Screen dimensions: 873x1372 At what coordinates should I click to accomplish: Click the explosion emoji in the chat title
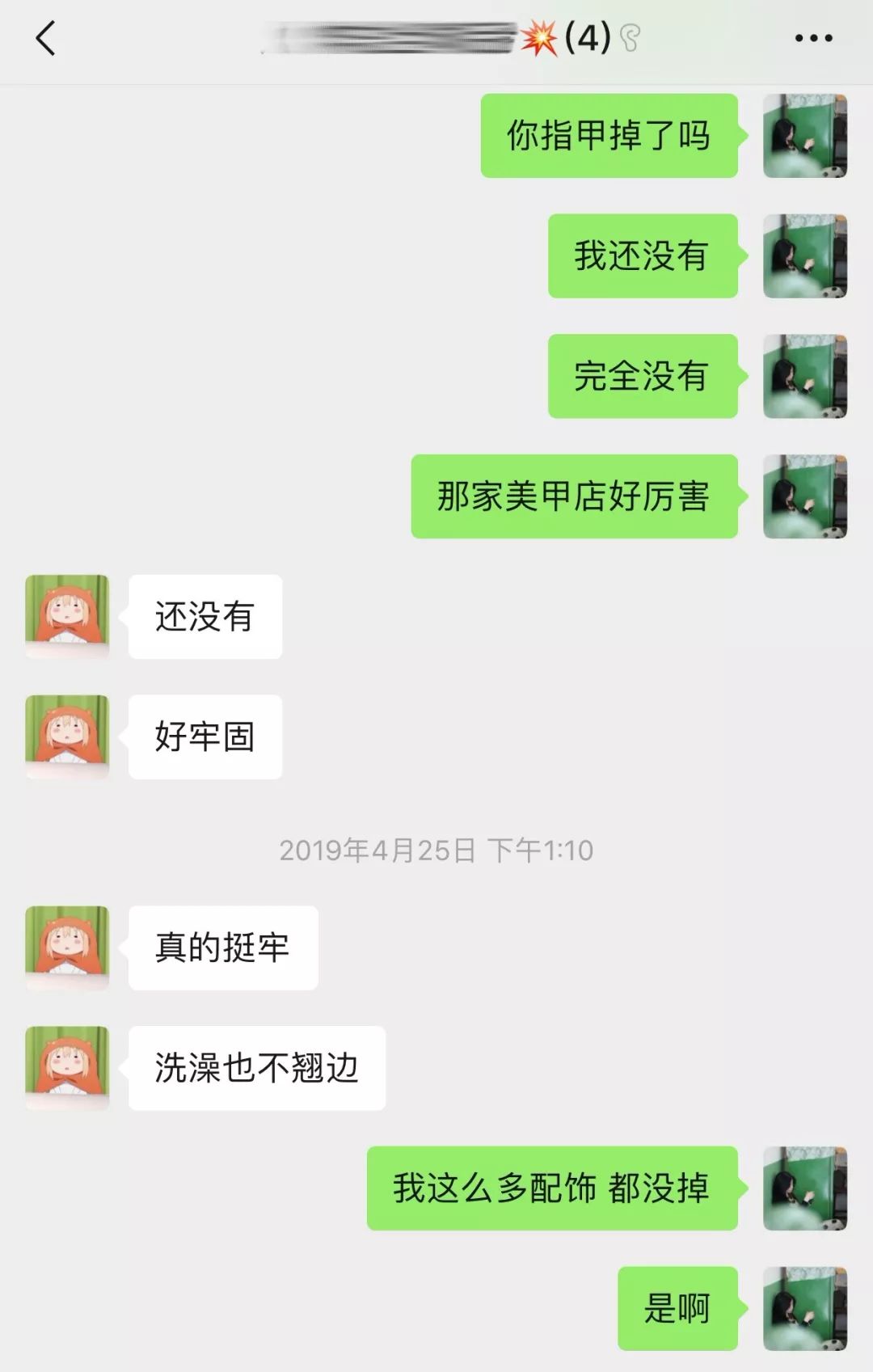pyautogui.click(x=540, y=36)
